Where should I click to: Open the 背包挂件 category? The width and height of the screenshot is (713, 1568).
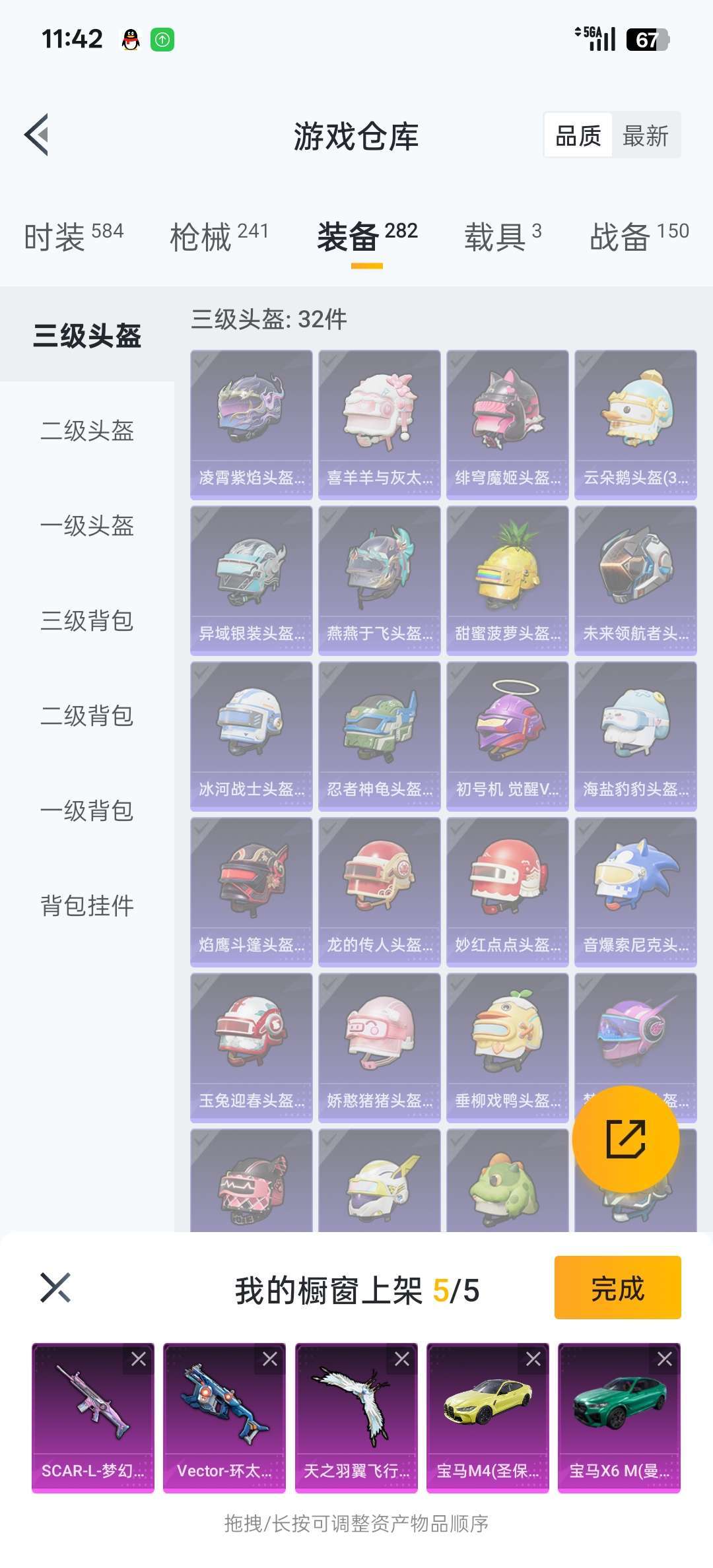[87, 905]
